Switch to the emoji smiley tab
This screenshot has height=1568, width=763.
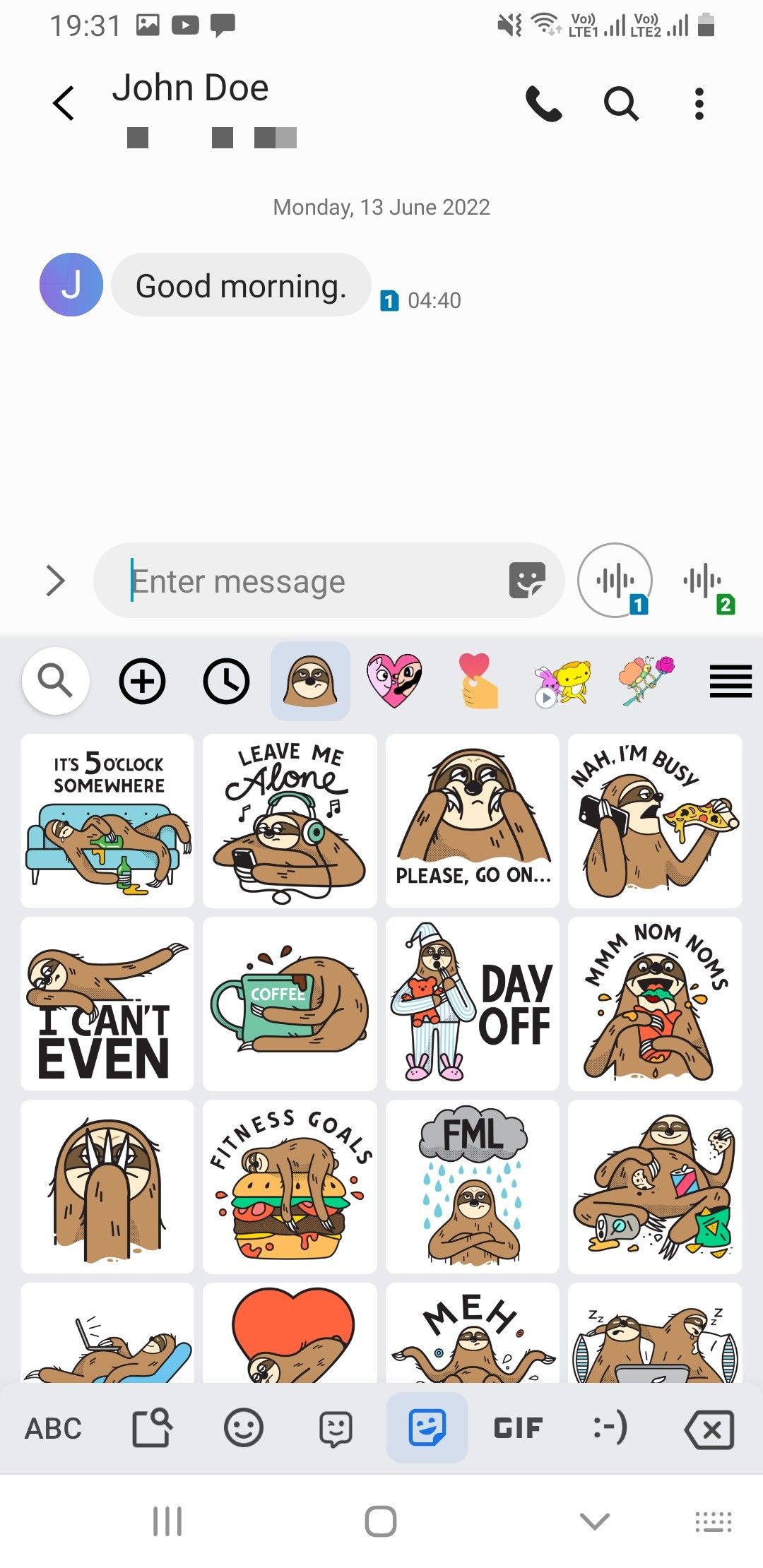(244, 1428)
